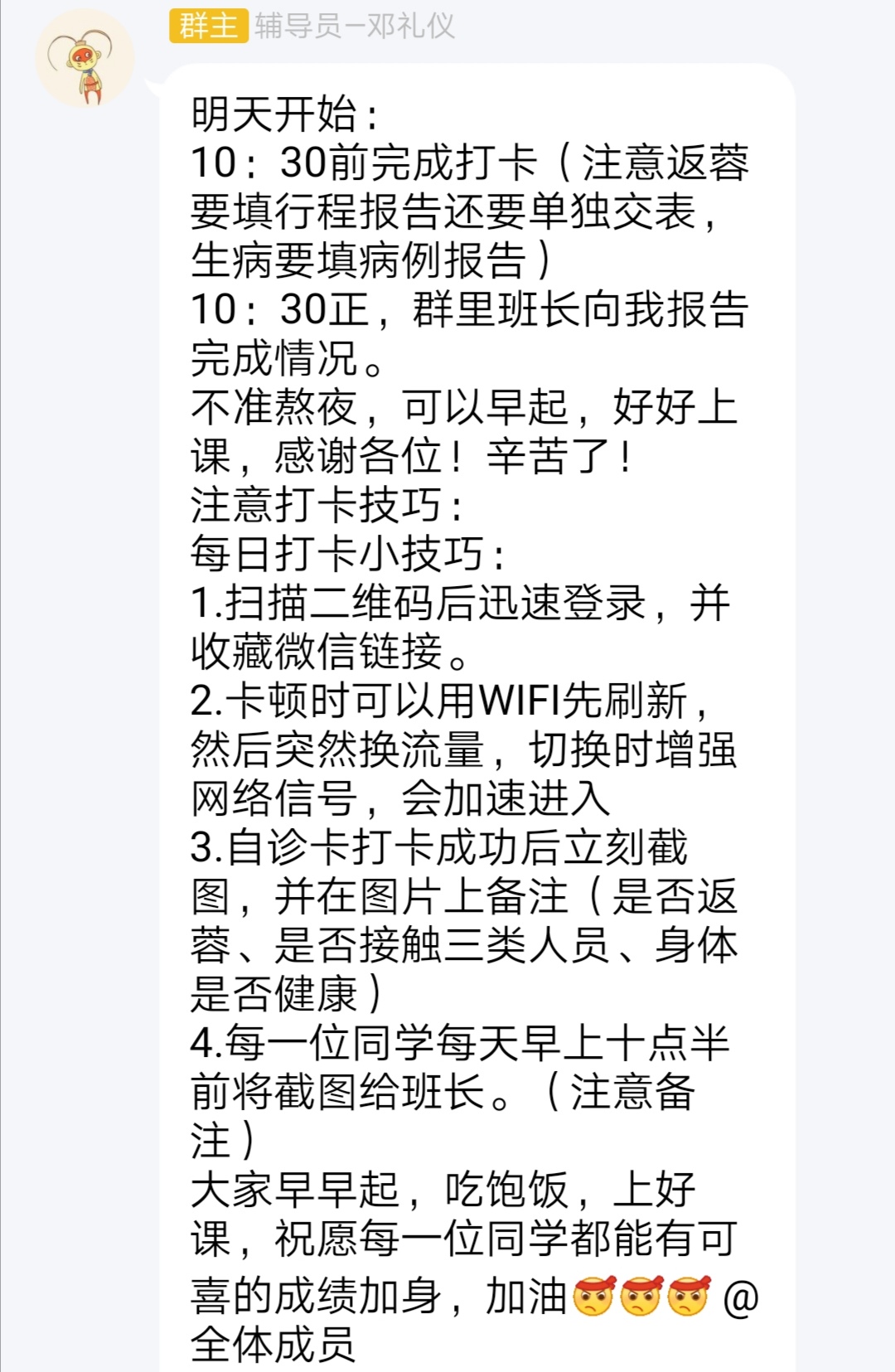This screenshot has height=1372, width=895.
Task: Open 辅导员-邓礼仪's profile avatar
Action: click(85, 58)
